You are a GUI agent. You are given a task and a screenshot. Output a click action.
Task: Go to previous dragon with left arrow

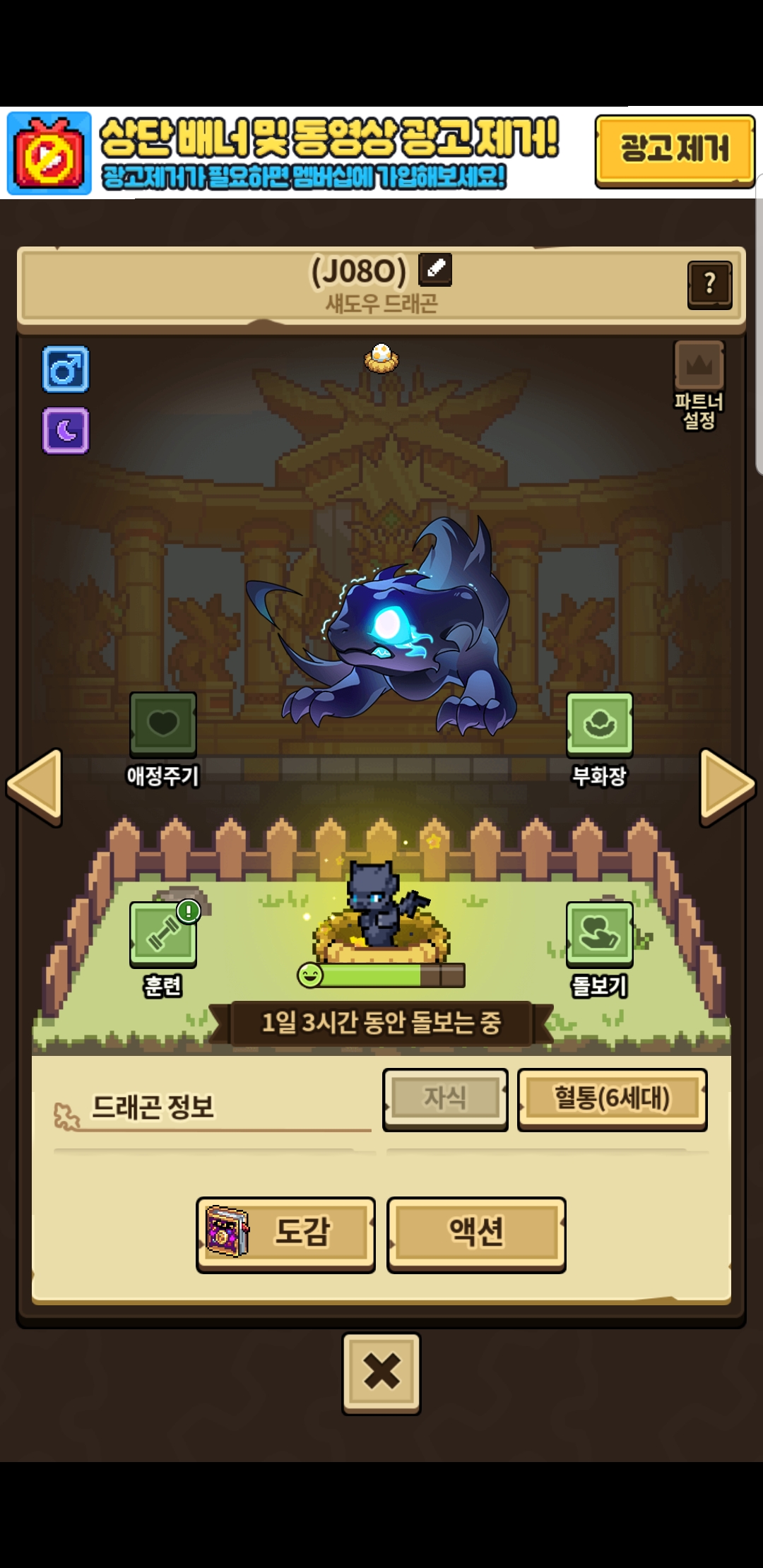click(34, 785)
